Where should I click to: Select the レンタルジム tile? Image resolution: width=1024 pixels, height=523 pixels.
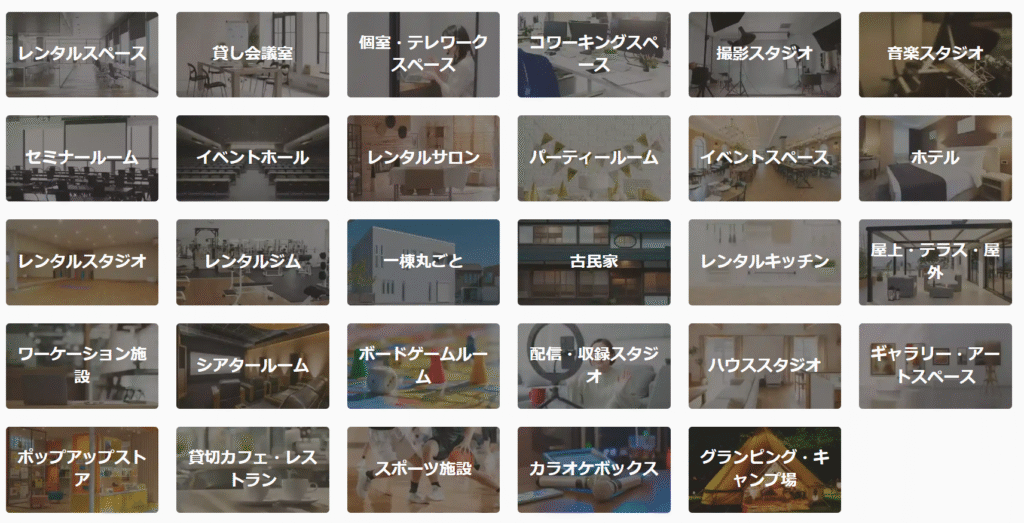click(252, 262)
